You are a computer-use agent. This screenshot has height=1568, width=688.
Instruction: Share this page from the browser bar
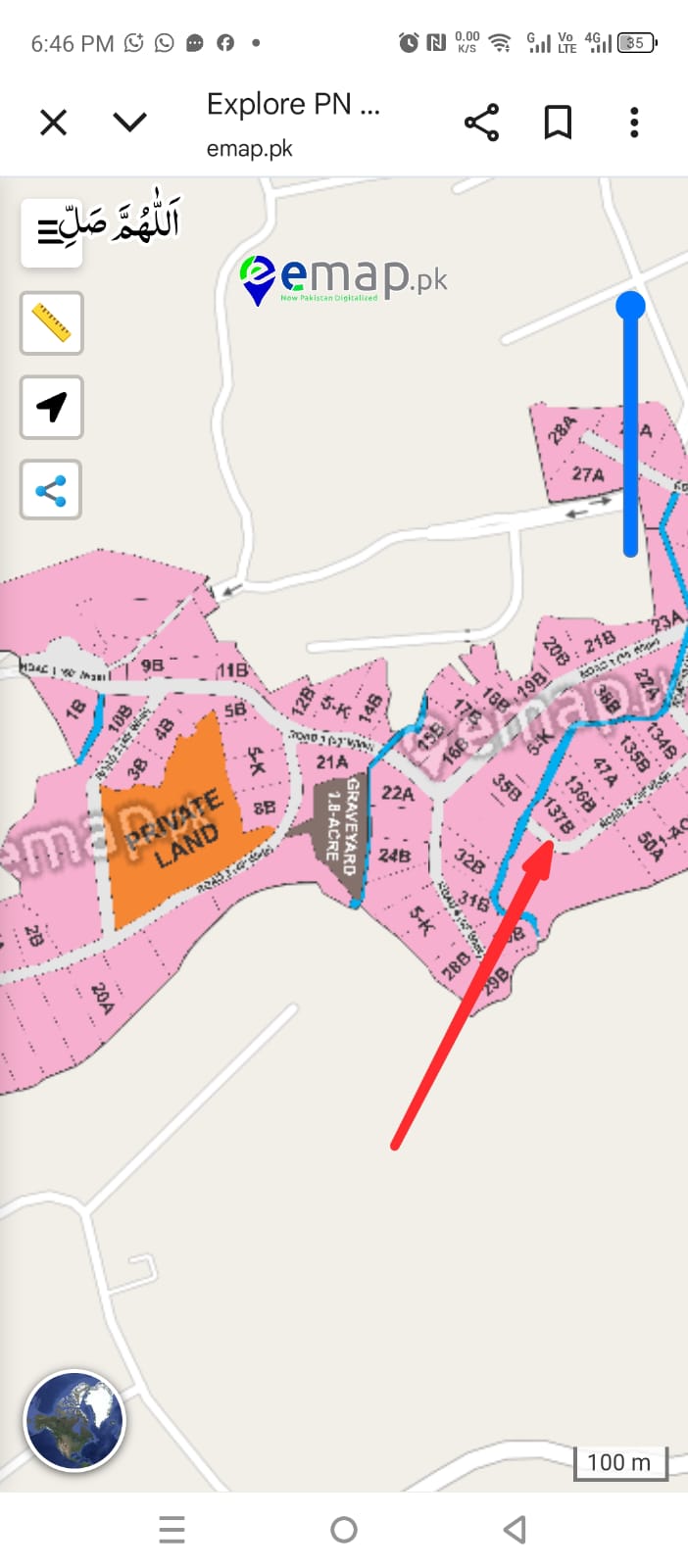[x=481, y=122]
